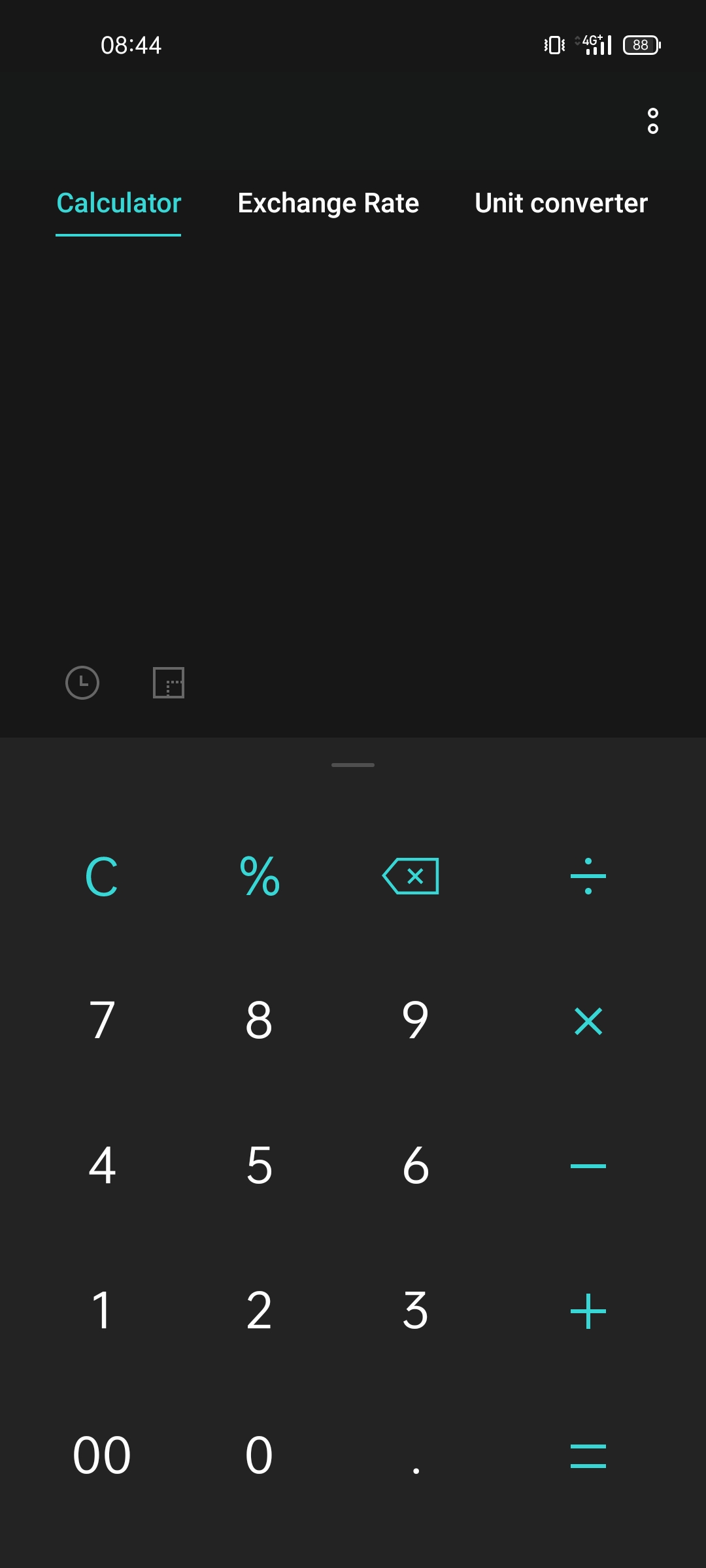
Task: Tap the equals key
Action: point(588,1456)
